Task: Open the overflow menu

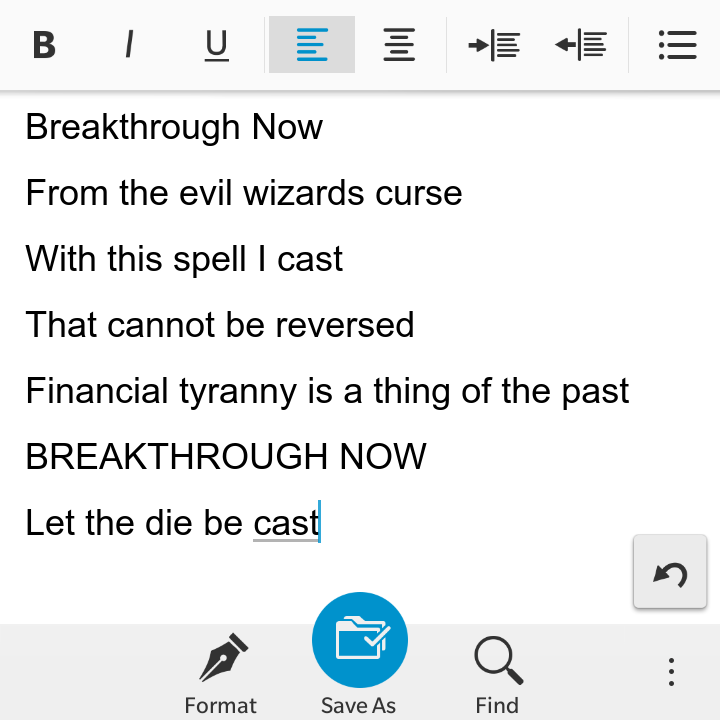Action: (672, 672)
